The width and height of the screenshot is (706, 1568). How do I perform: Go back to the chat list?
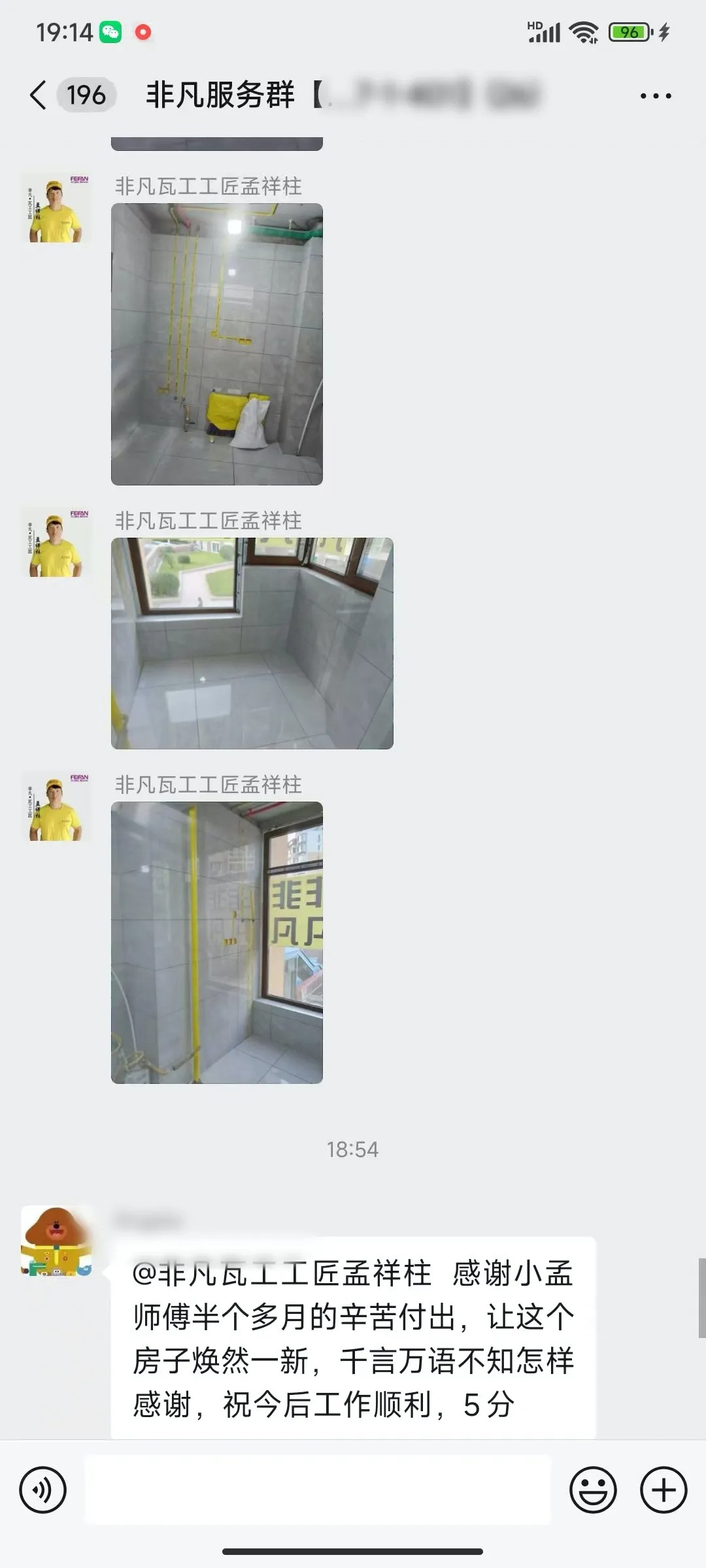click(x=39, y=95)
